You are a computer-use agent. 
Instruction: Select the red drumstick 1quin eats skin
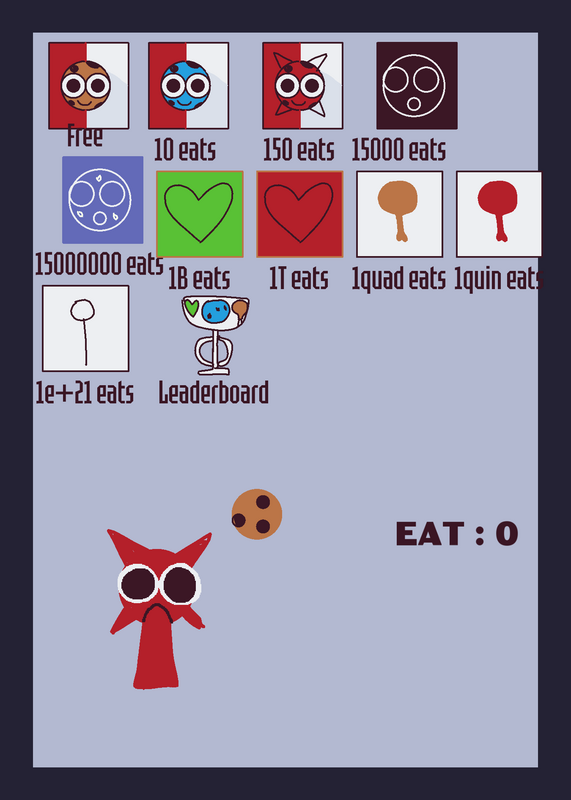[x=499, y=214]
